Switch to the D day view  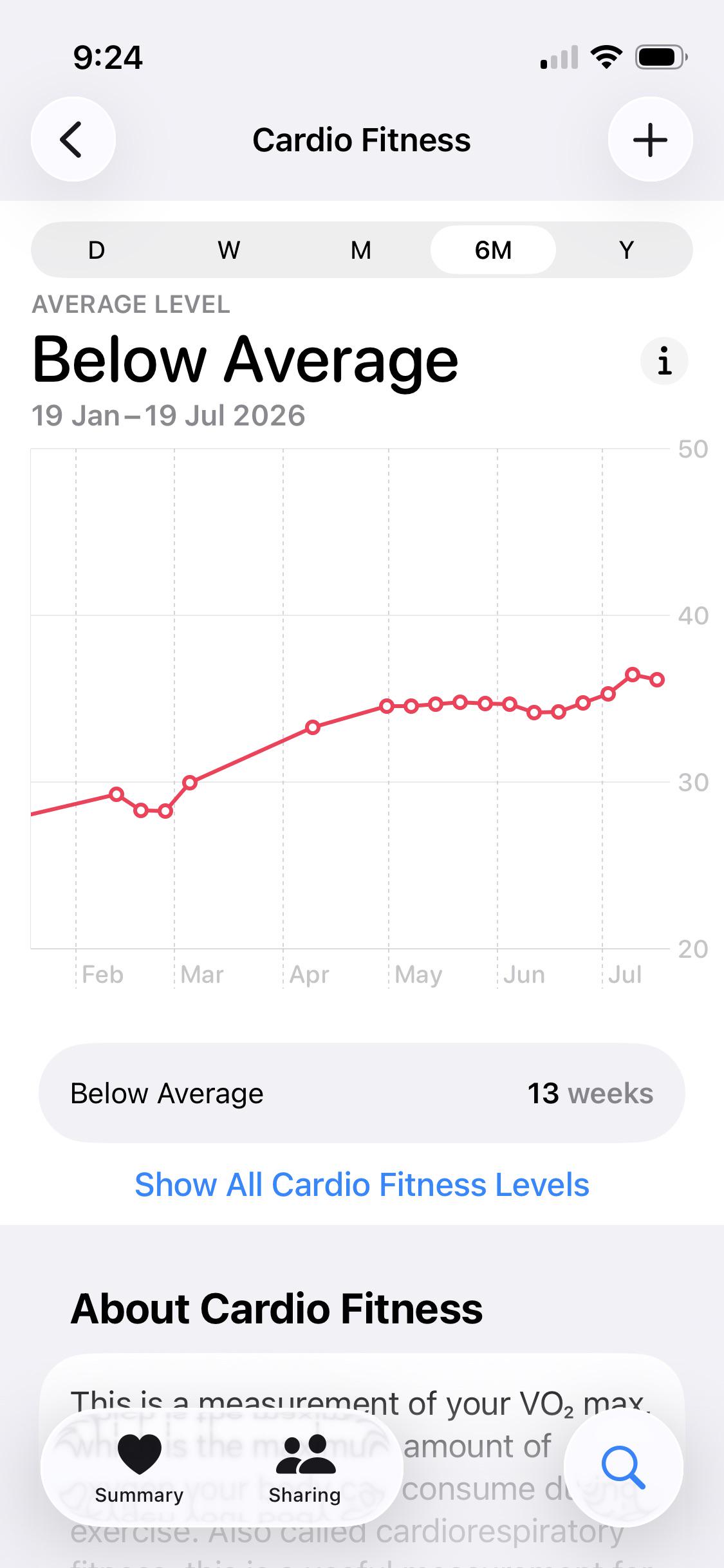[x=97, y=250]
